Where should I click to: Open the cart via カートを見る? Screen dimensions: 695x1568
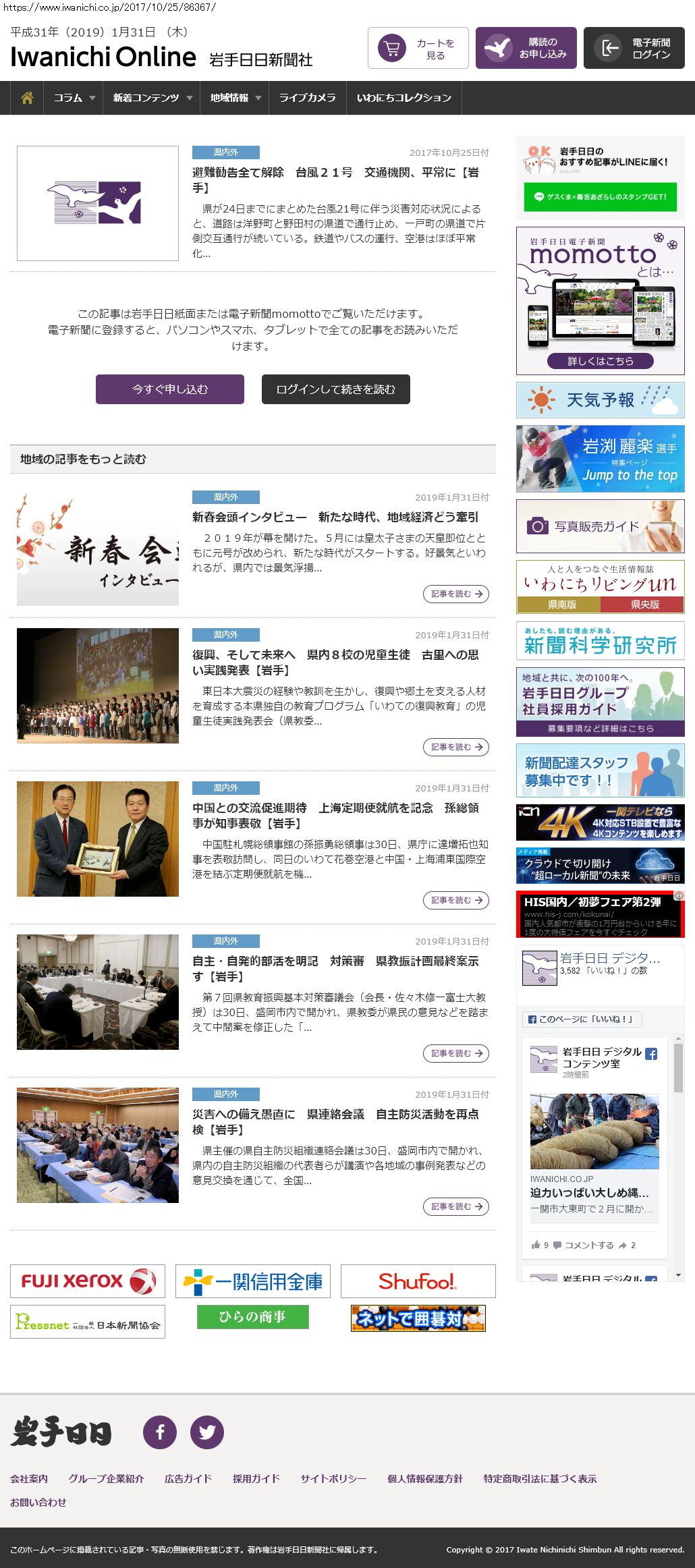(418, 48)
